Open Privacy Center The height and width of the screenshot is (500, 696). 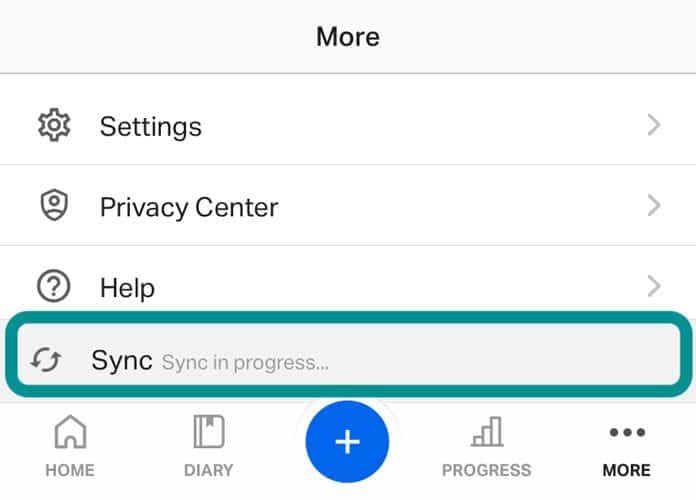[x=348, y=207]
